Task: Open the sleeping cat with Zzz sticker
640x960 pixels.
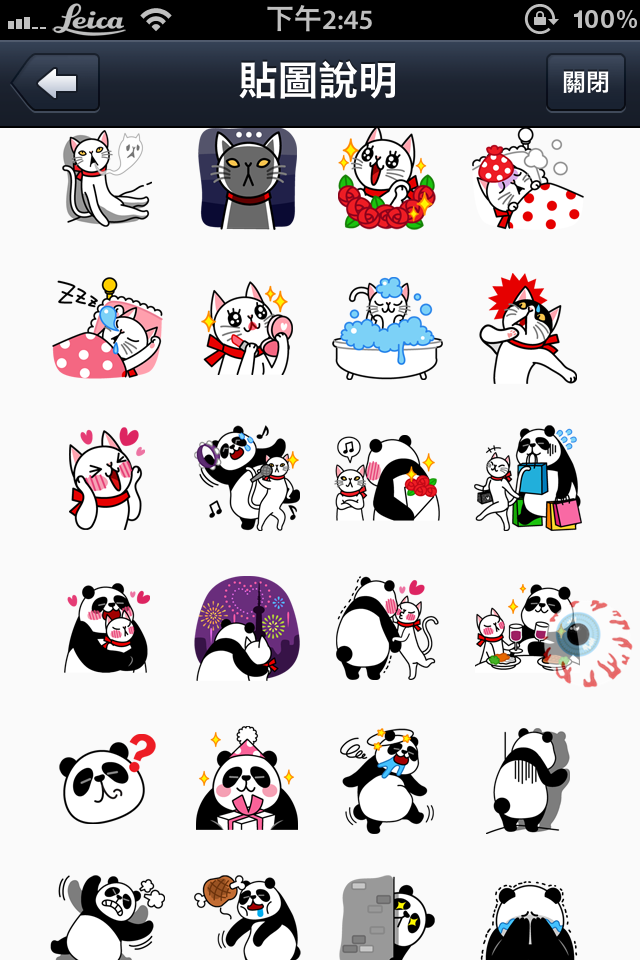Action: click(107, 328)
